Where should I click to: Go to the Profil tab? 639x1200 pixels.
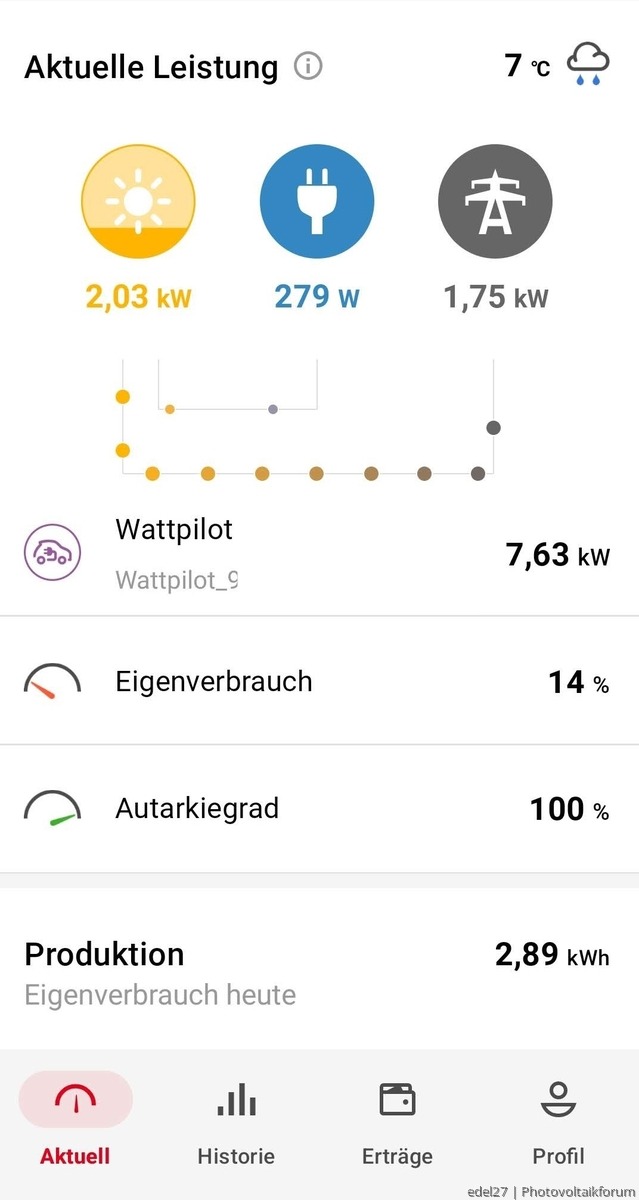point(558,1124)
